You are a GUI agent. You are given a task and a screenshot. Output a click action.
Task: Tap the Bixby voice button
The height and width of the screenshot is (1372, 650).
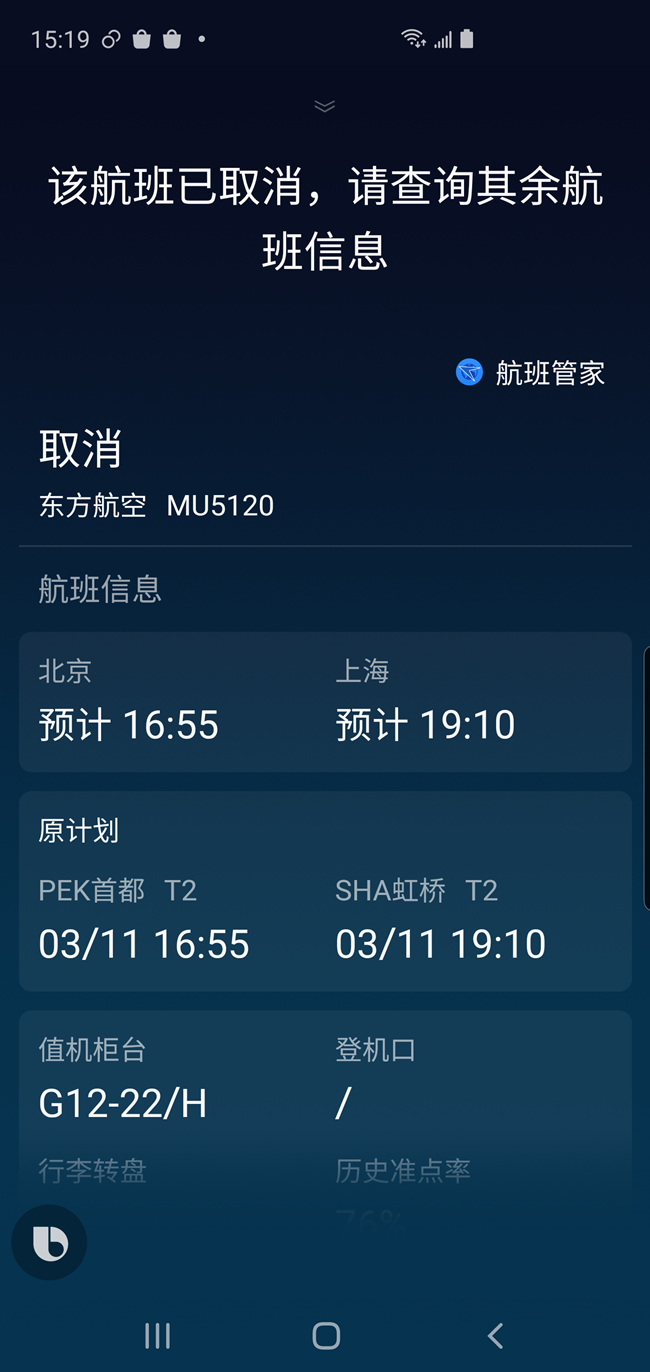pyautogui.click(x=49, y=1243)
